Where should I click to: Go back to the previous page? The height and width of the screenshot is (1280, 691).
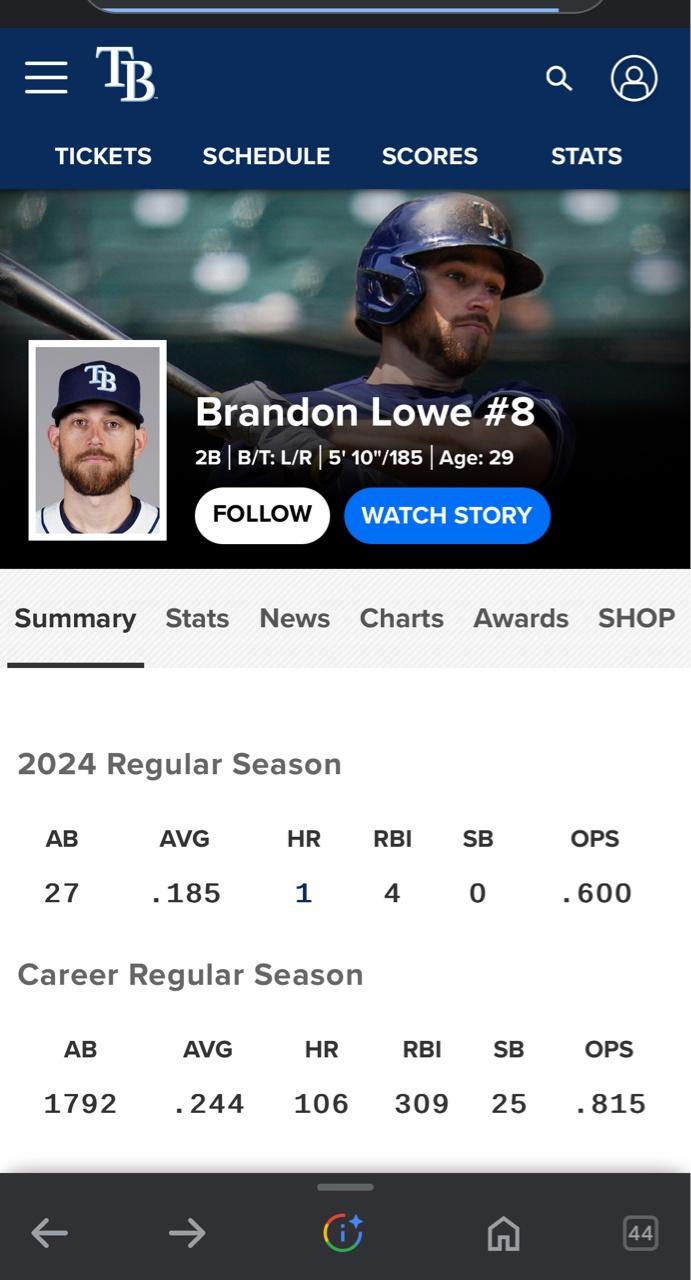coord(49,1233)
